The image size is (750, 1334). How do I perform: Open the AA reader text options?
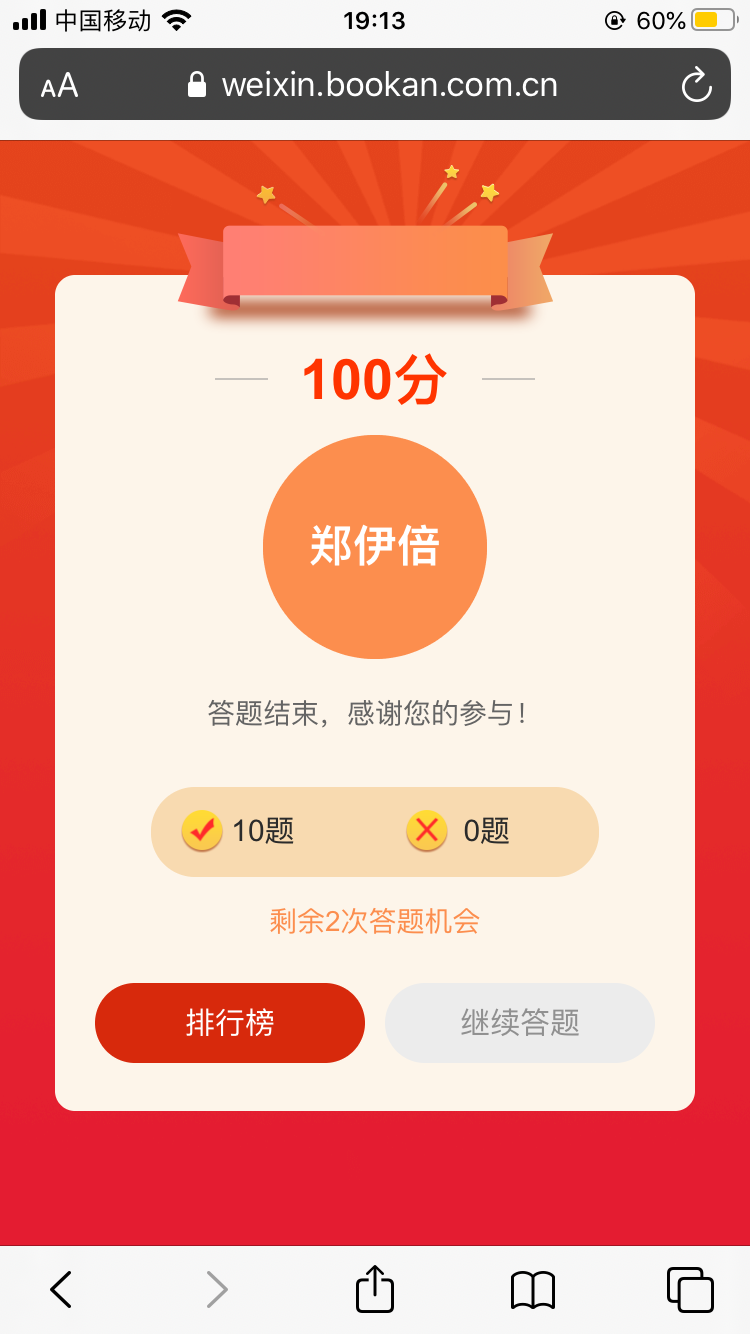60,85
